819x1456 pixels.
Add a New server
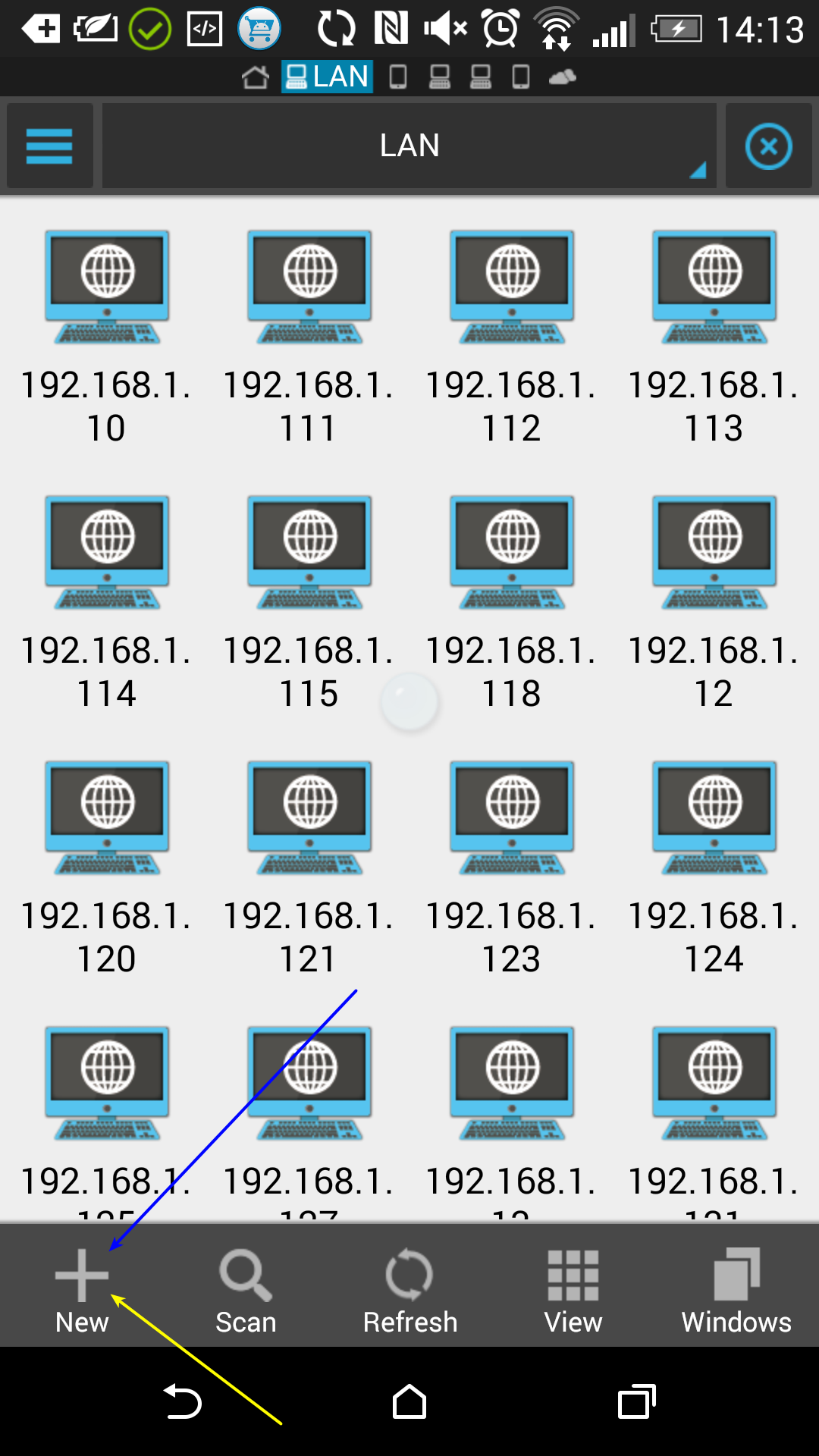point(82,1290)
